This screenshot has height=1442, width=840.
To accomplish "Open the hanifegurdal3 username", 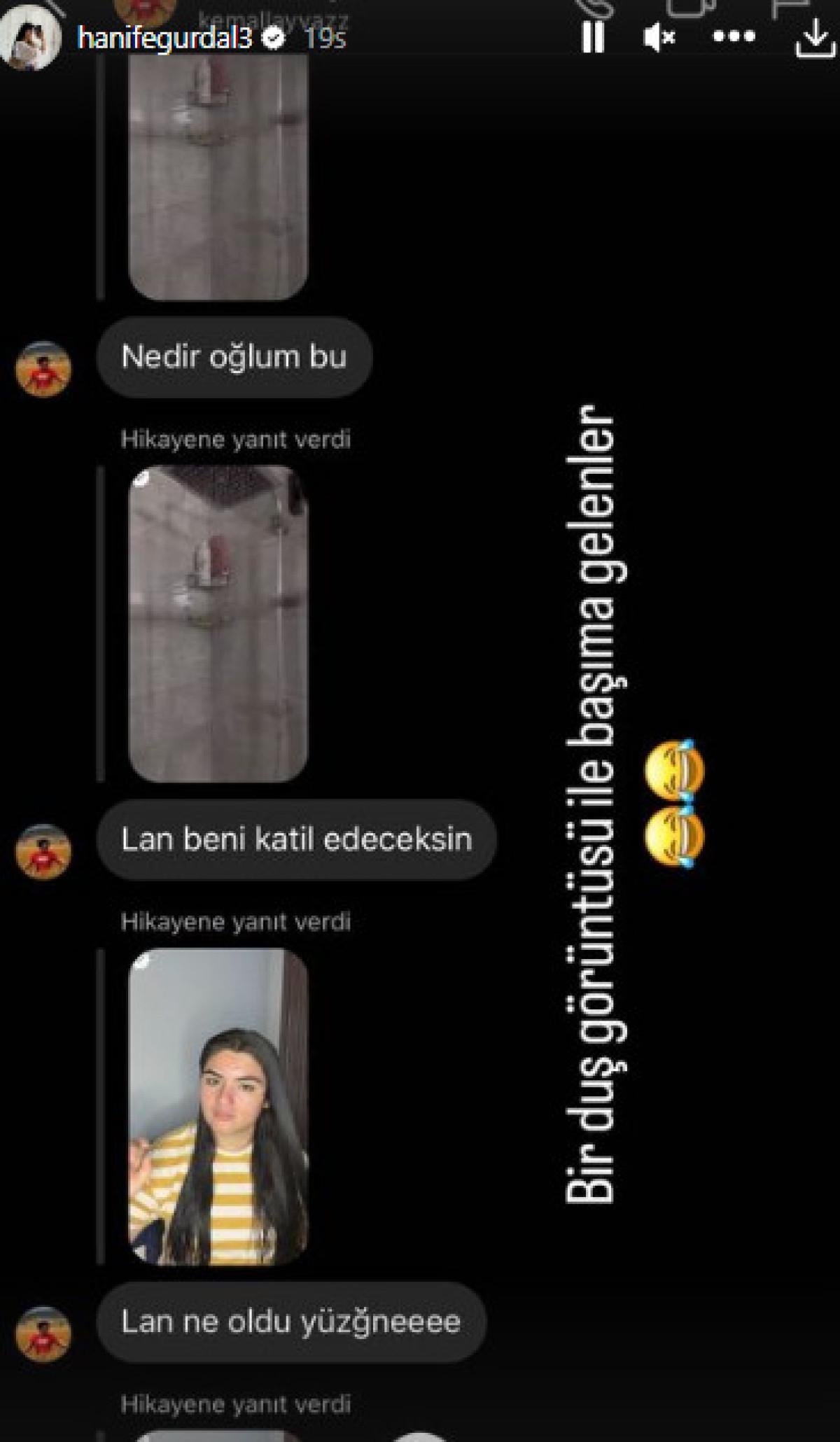I will pos(164,38).
